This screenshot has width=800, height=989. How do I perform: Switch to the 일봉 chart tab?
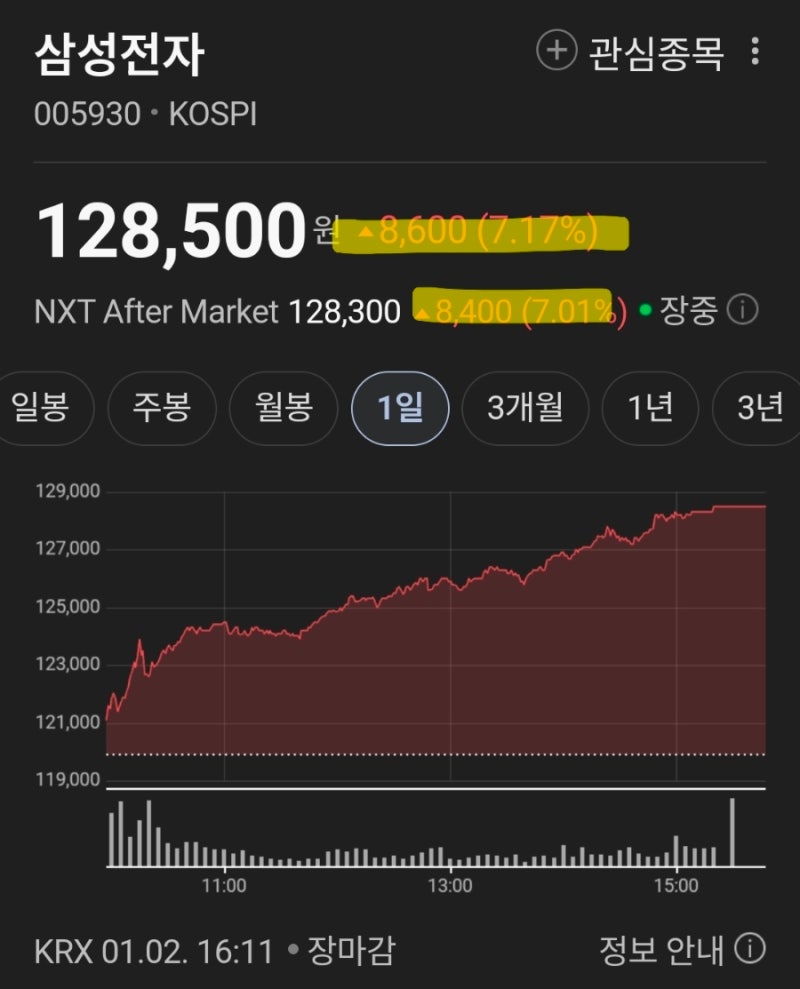[x=42, y=408]
